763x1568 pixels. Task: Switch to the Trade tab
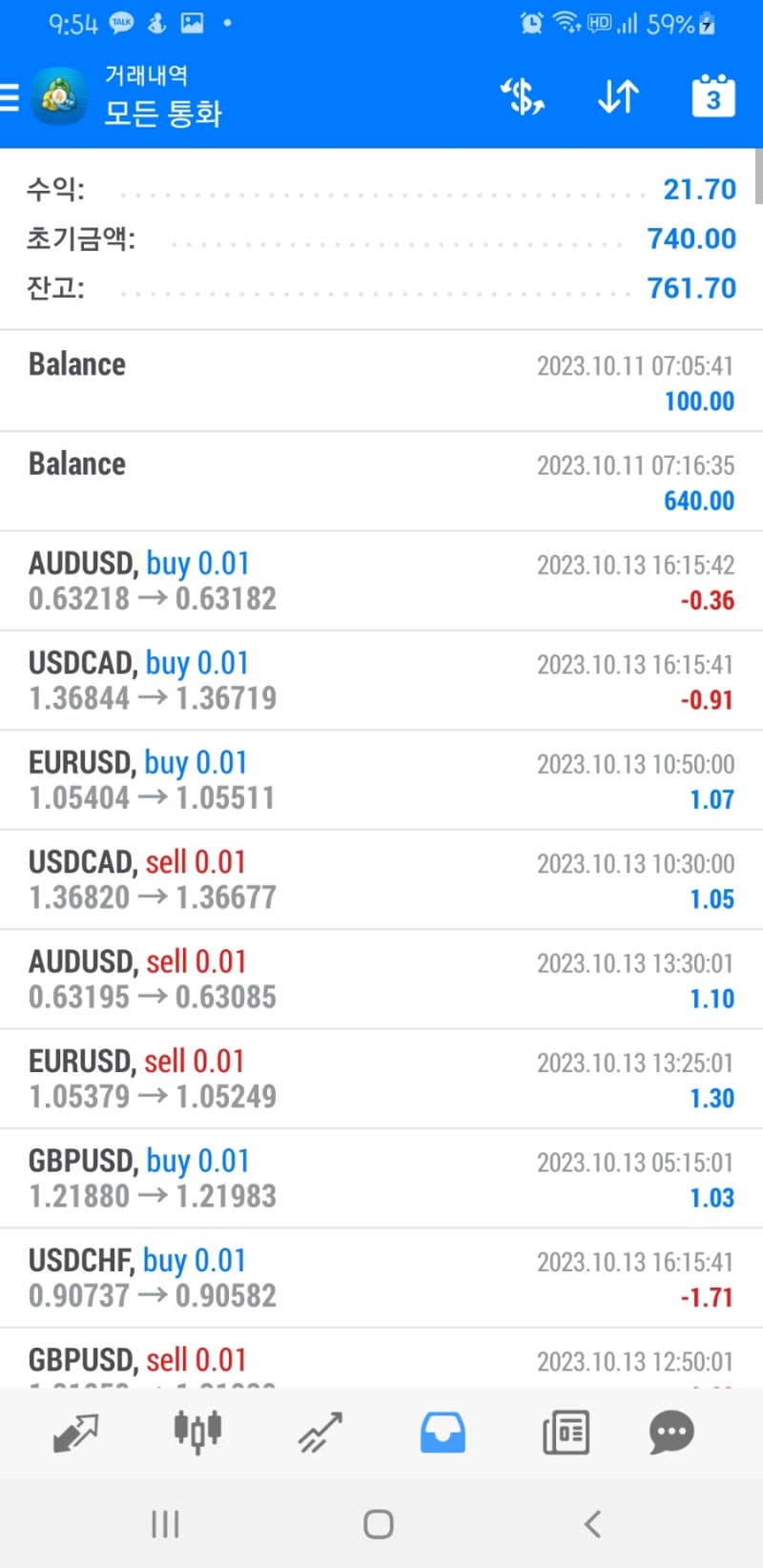tap(320, 1432)
